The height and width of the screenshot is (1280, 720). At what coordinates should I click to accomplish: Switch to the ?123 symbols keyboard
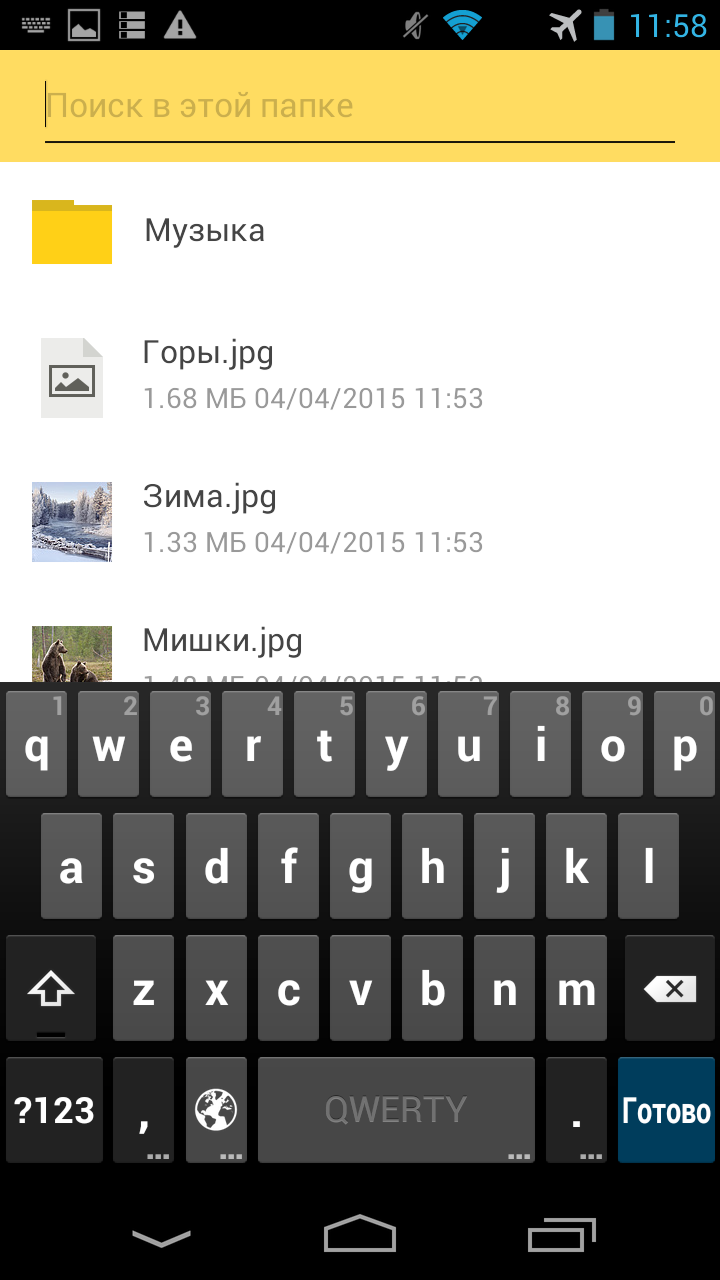point(54,1110)
